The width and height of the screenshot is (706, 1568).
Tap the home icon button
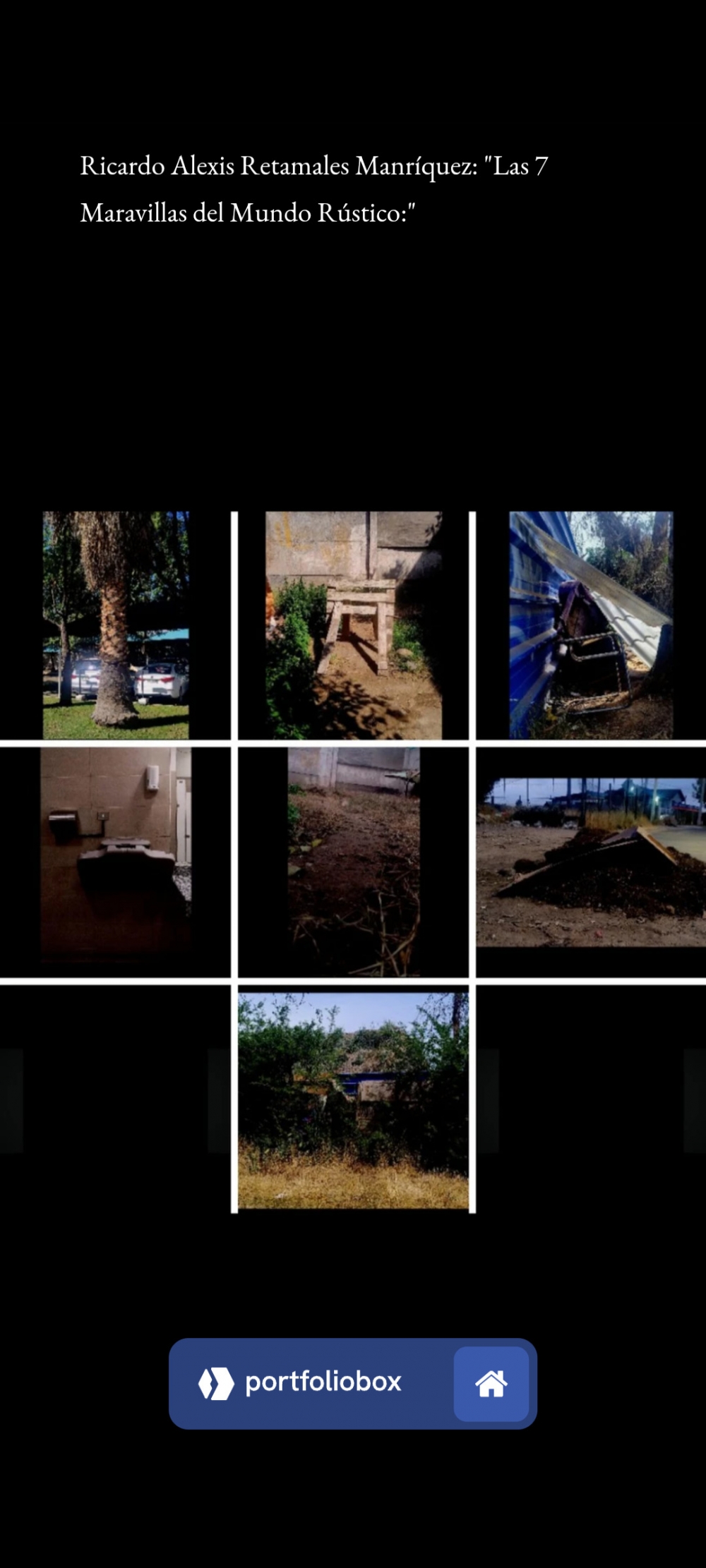coord(491,1384)
